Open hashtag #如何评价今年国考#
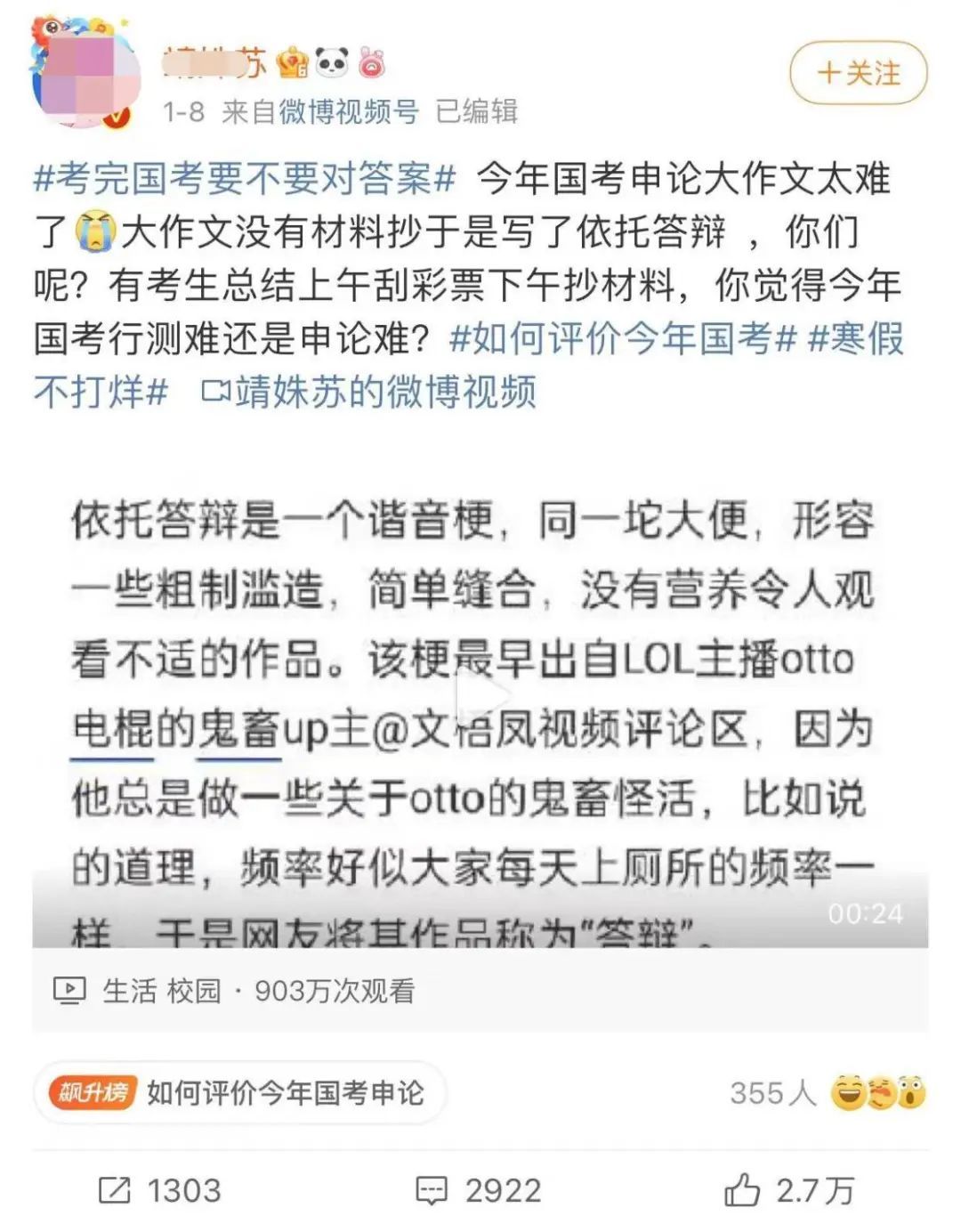 pyautogui.click(x=623, y=338)
